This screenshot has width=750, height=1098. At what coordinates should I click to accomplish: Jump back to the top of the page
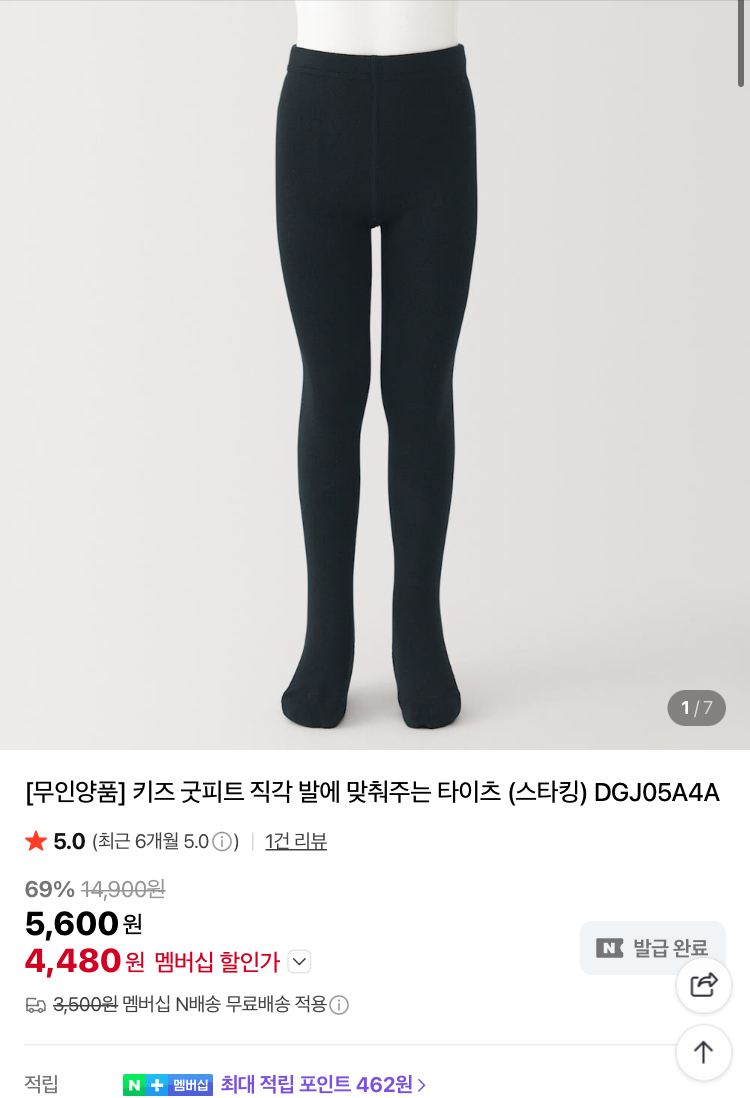click(x=704, y=1052)
